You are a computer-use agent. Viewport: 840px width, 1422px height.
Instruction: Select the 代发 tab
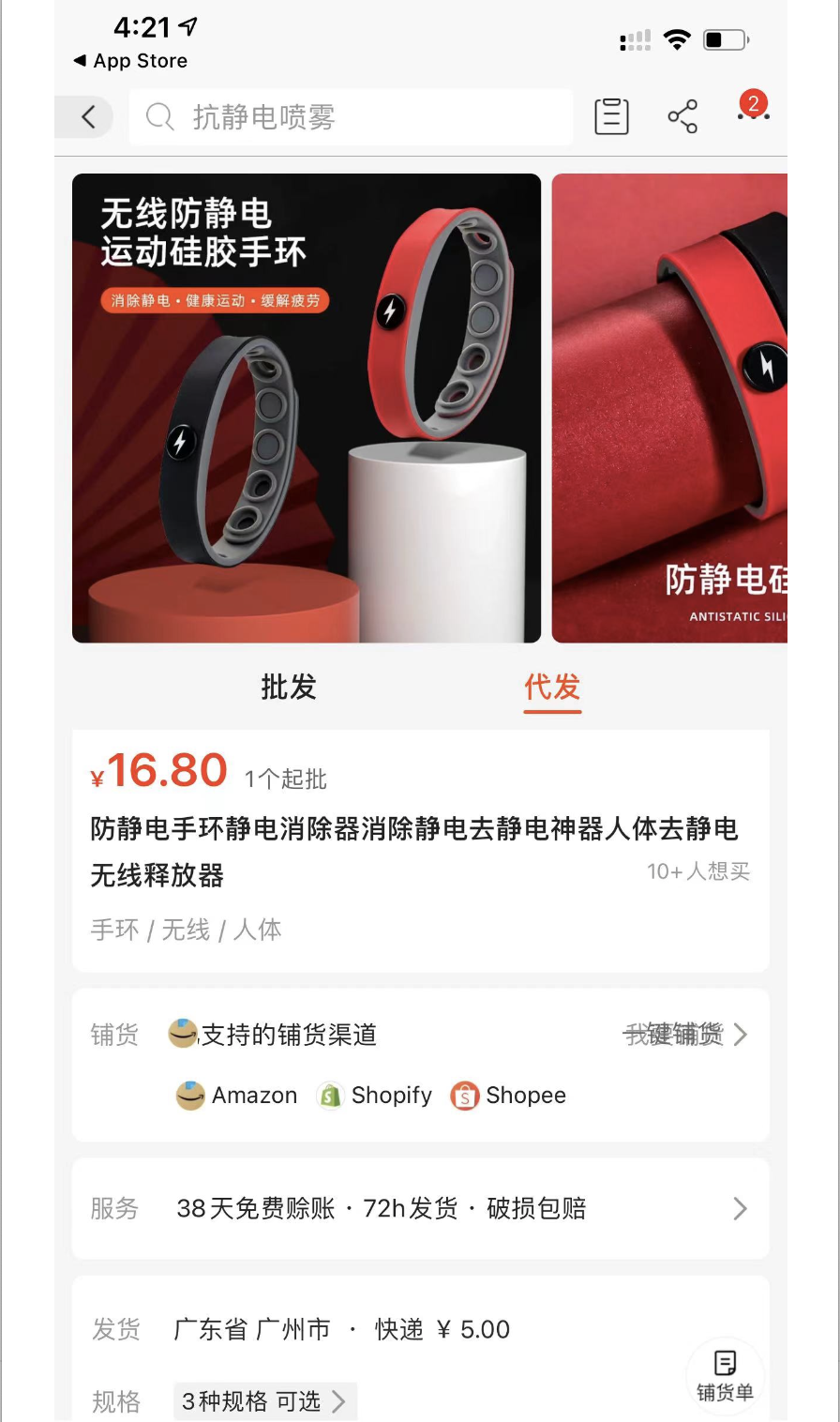coord(552,688)
